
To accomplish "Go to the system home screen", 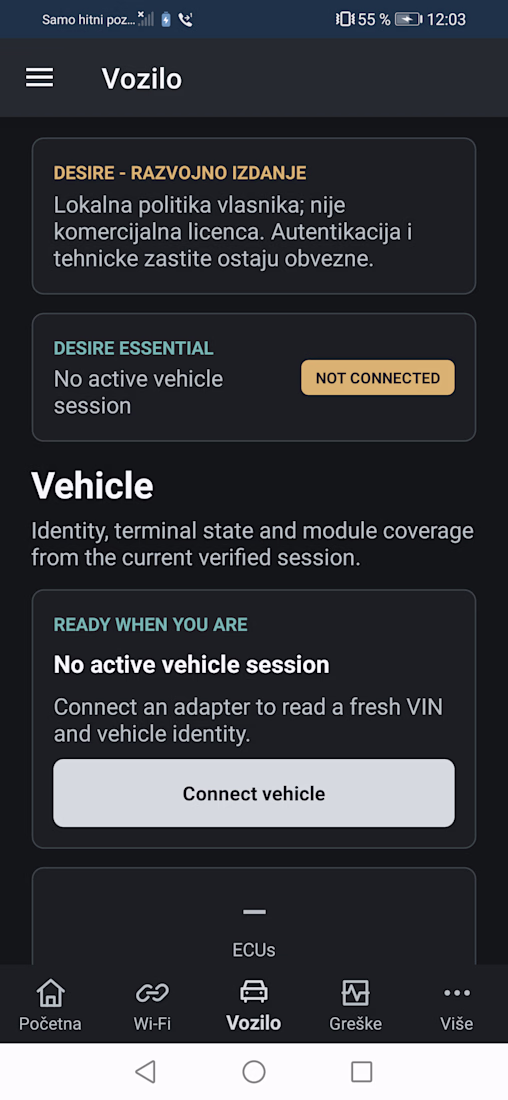I will click(254, 1071).
